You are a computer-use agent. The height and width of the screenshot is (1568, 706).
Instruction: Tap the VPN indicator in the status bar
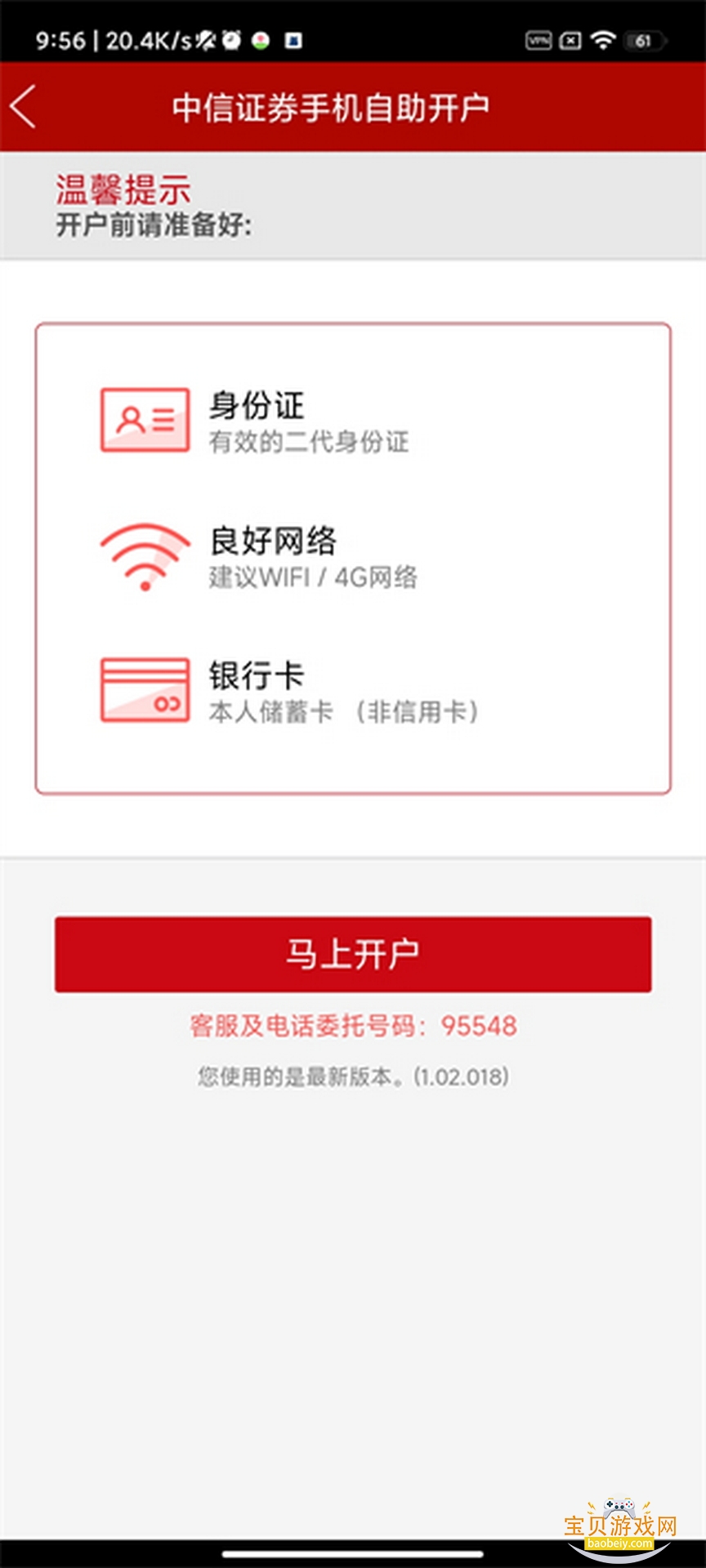538,39
